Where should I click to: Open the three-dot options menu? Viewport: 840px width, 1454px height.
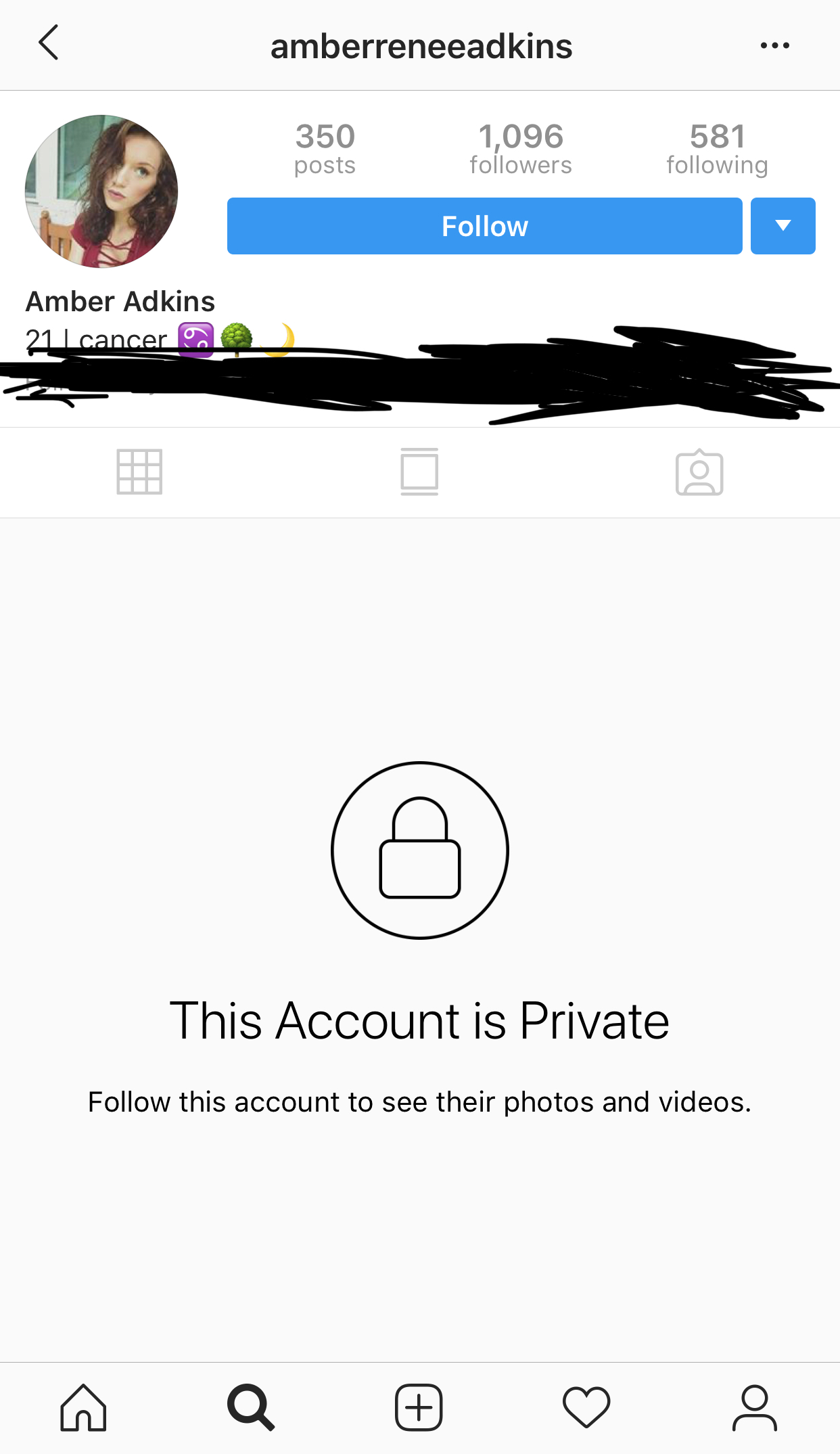(774, 45)
